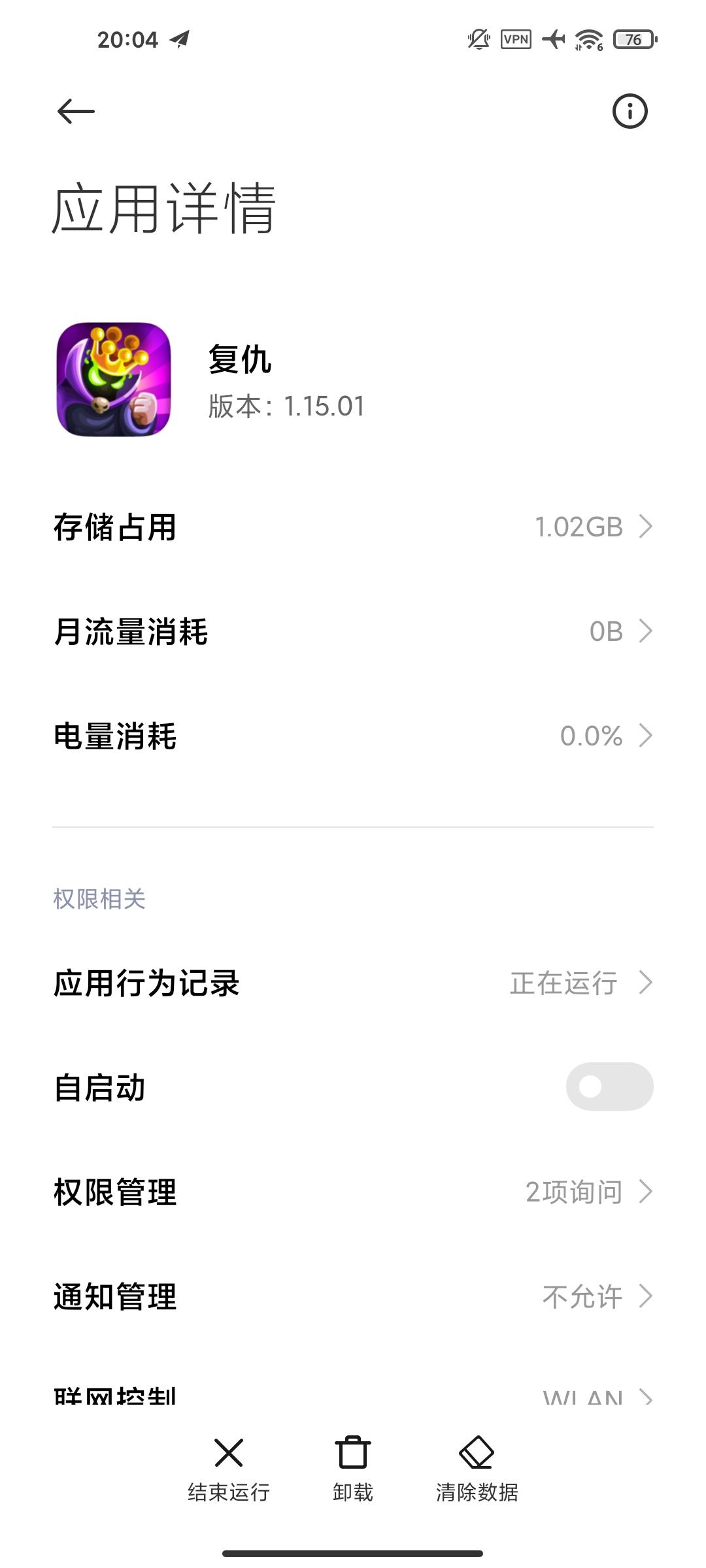Open 存储占用 storage usage details
The image size is (706, 1568).
353,527
